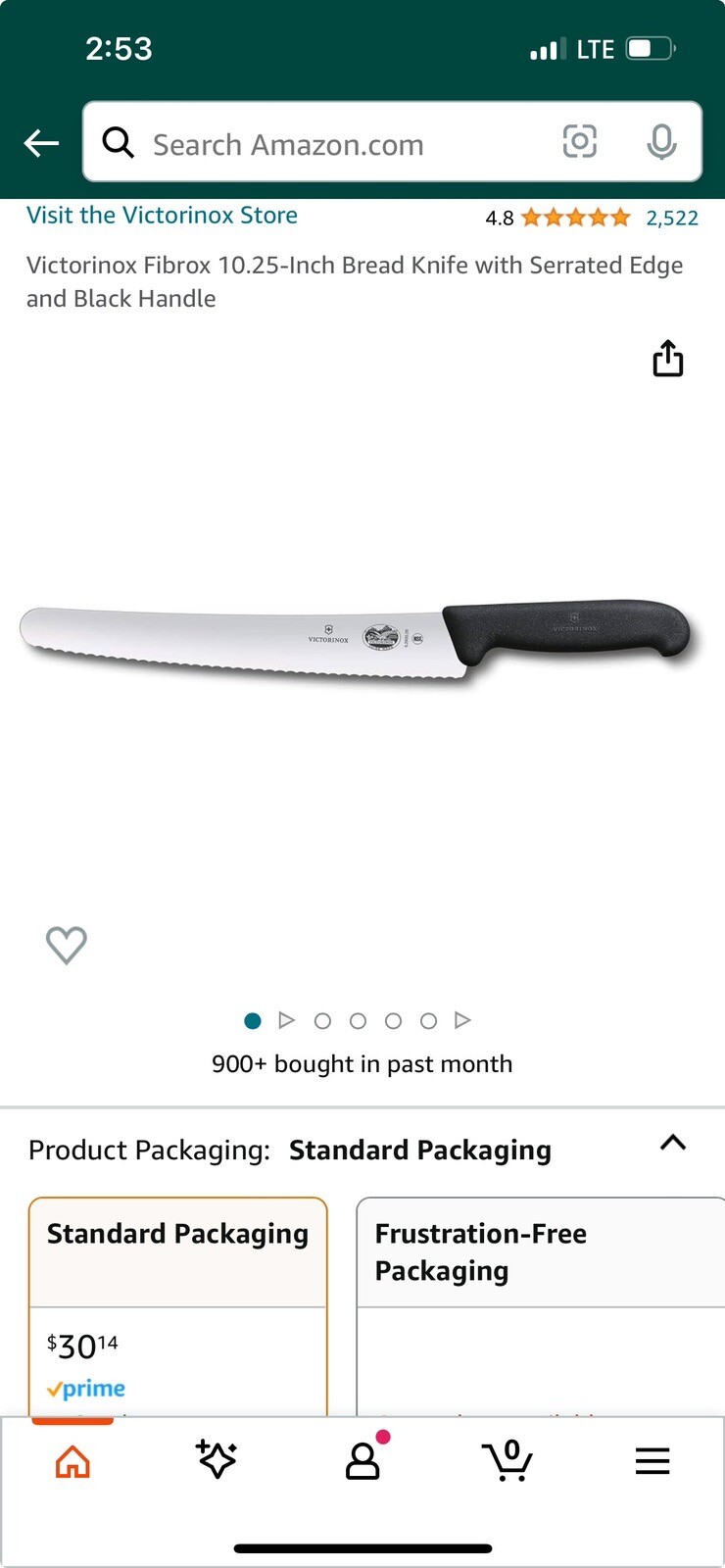
Task: Open the shopping cart
Action: 507,1460
